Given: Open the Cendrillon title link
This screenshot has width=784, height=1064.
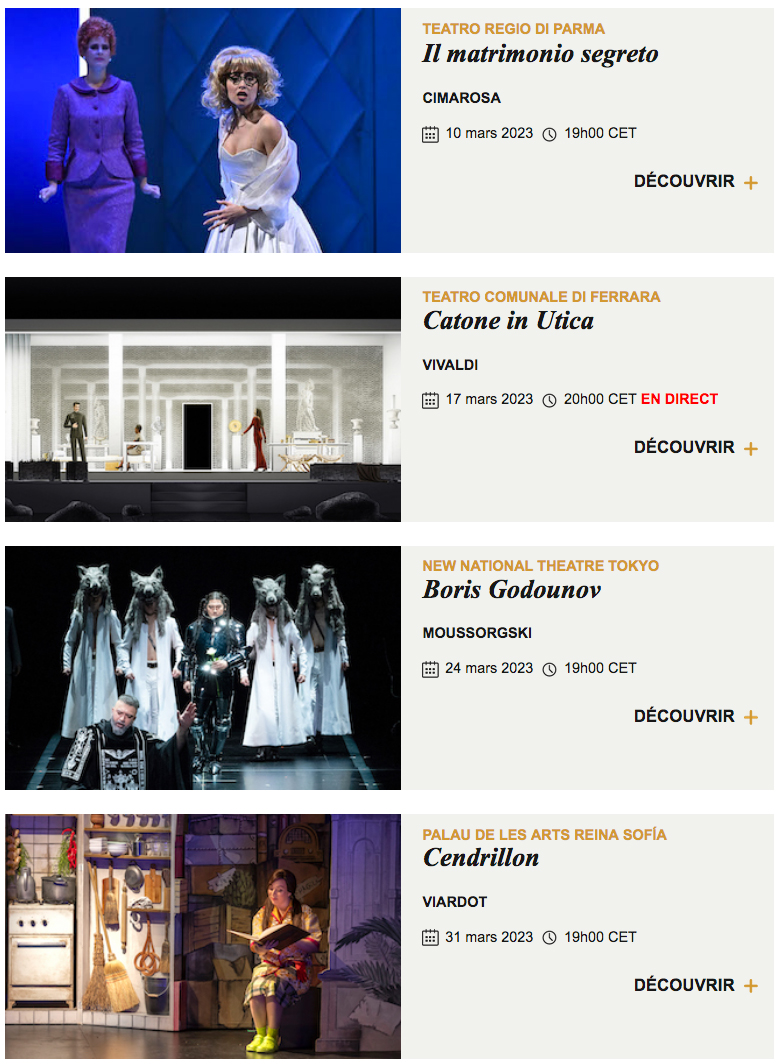Looking at the screenshot, I should point(481,858).
